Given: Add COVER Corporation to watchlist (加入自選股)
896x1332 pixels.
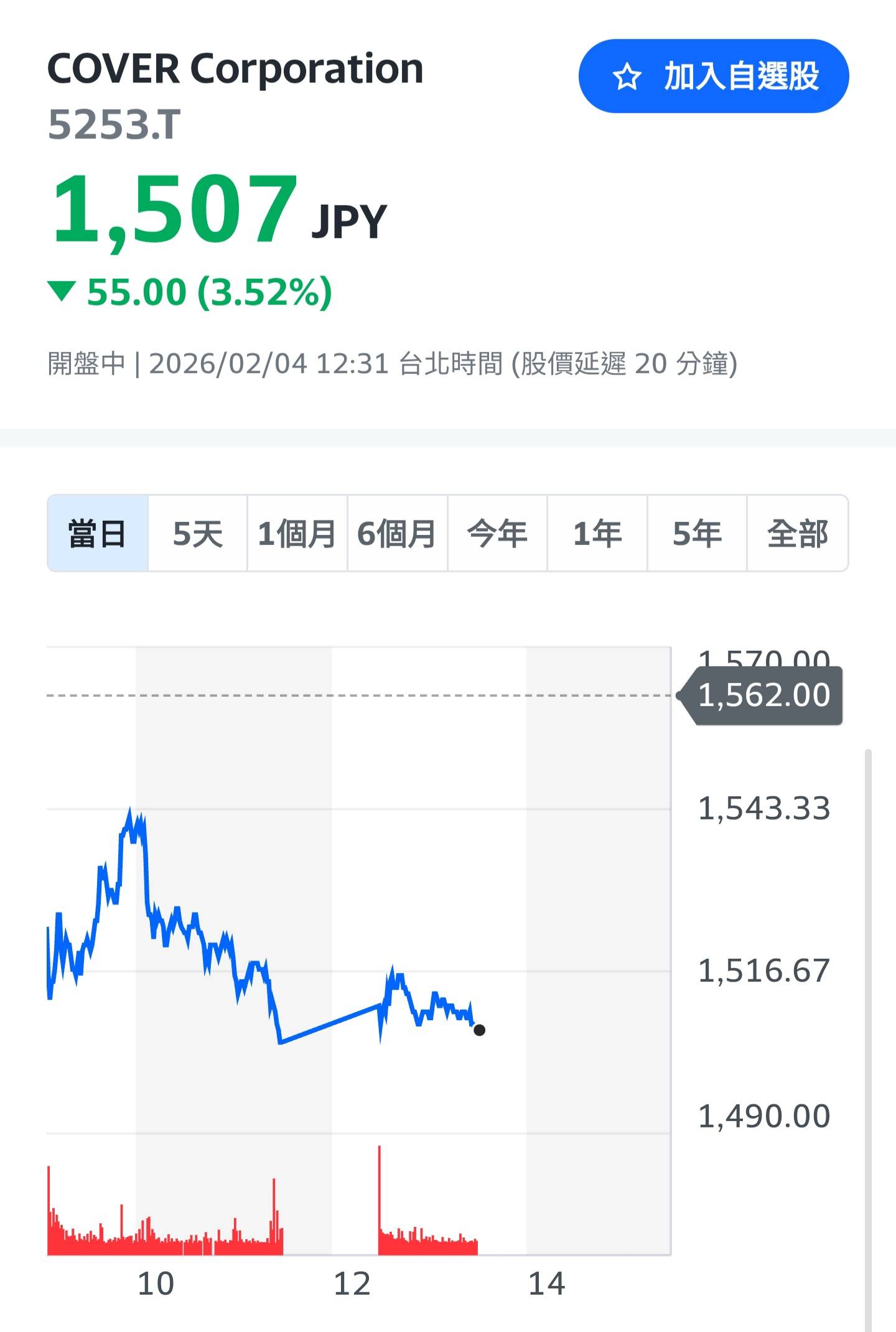Looking at the screenshot, I should pyautogui.click(x=714, y=76).
